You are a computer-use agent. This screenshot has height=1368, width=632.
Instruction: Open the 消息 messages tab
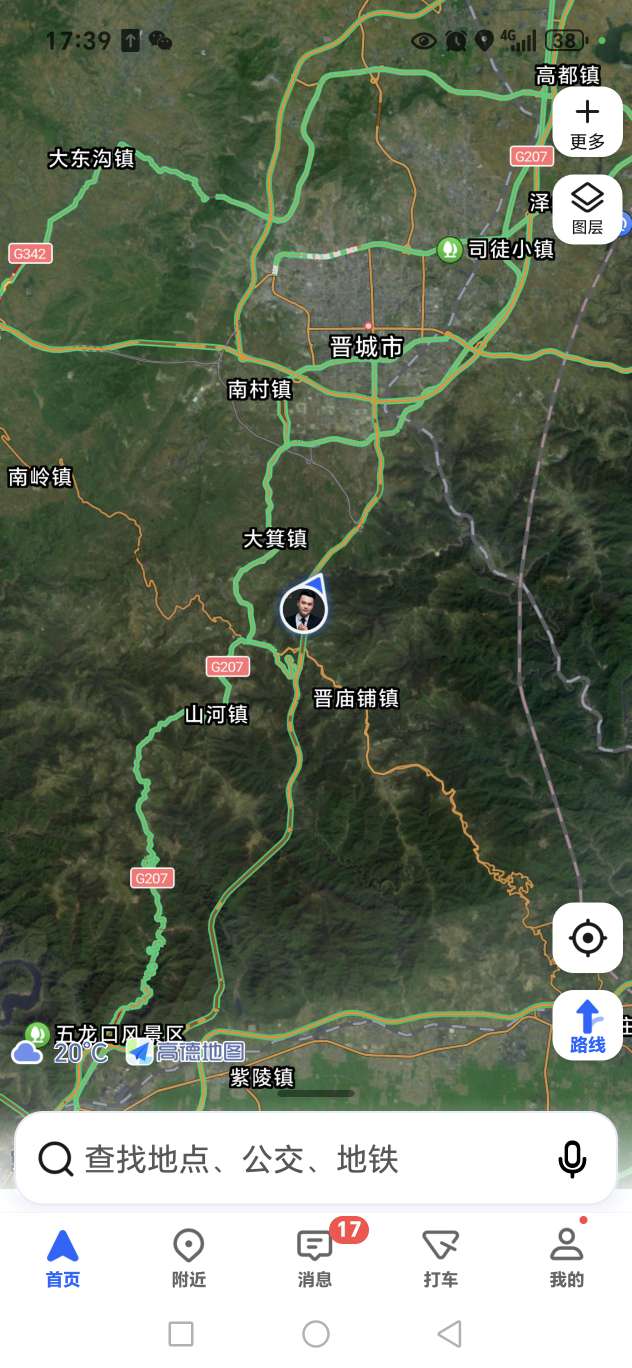pos(315,1258)
